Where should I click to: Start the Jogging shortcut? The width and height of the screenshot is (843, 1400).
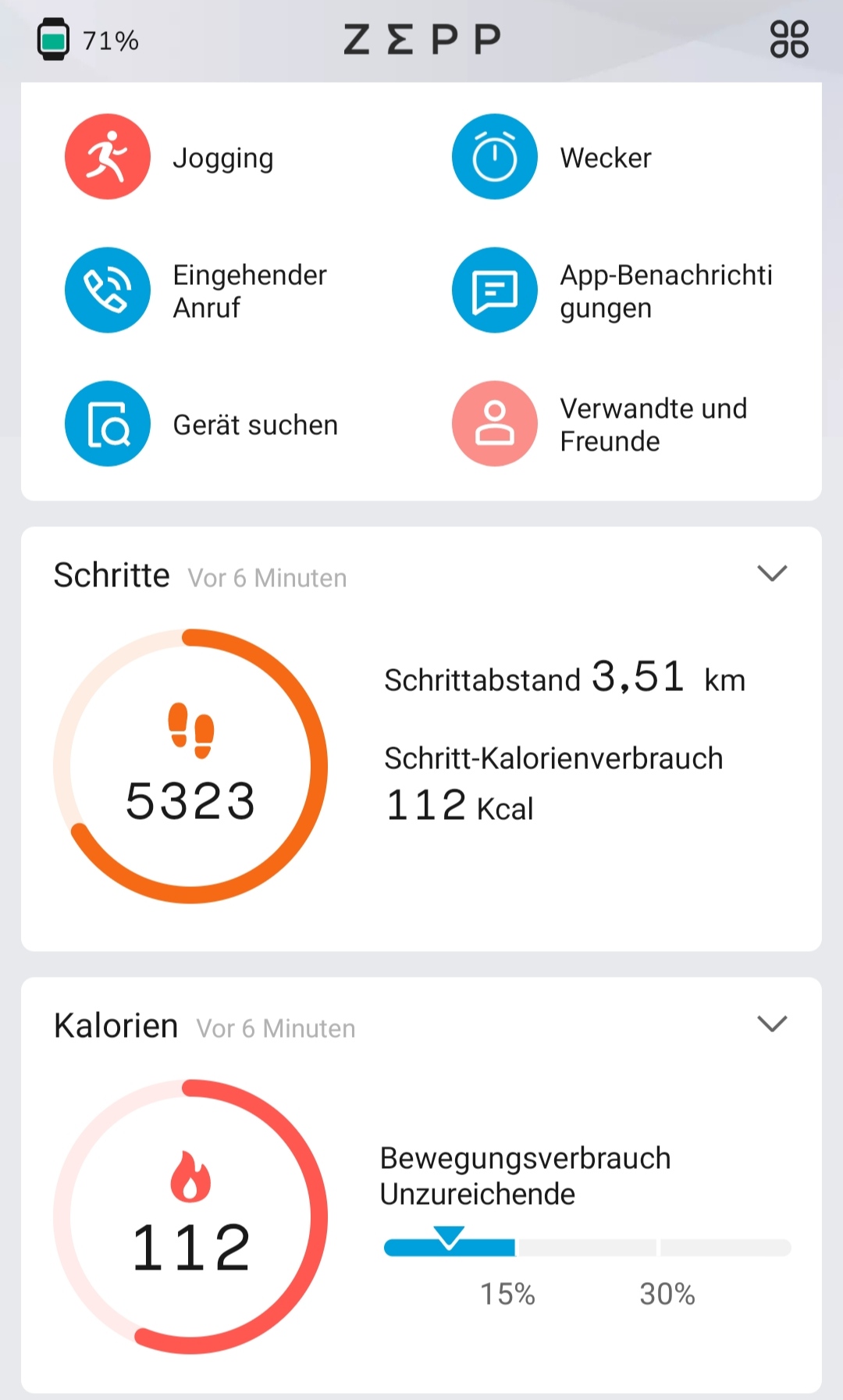pos(108,157)
